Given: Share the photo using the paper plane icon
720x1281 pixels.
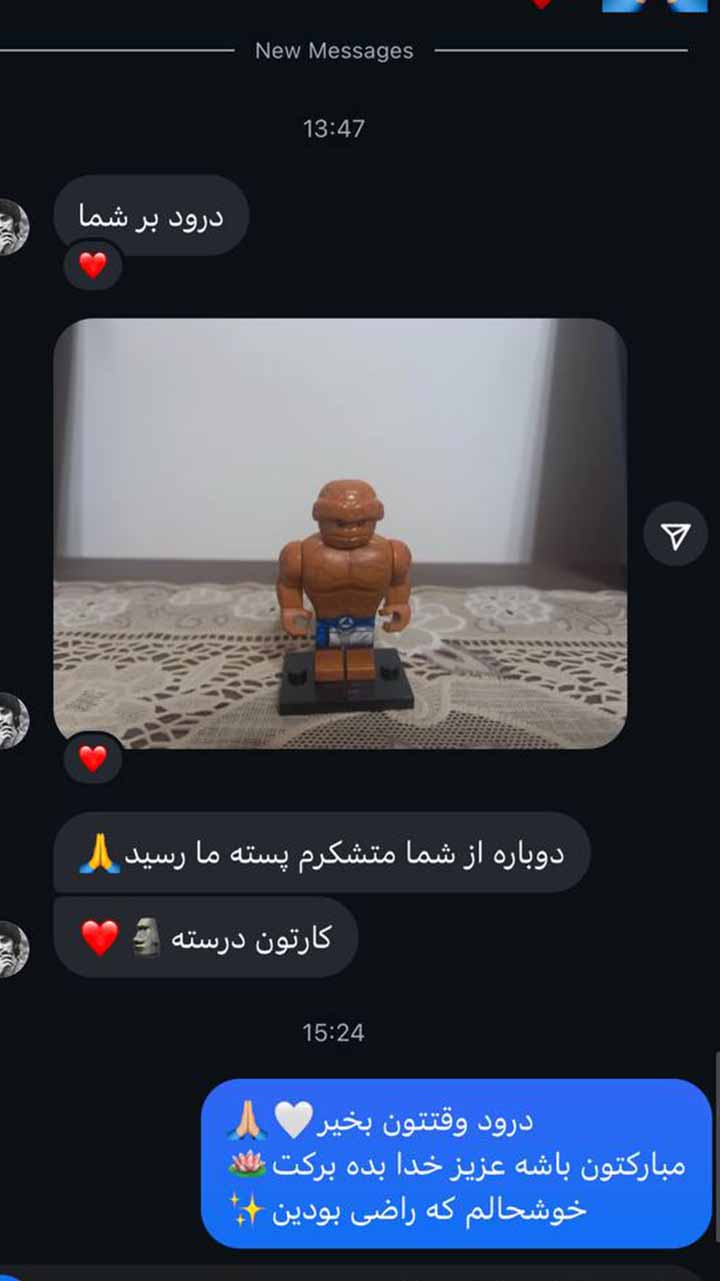Looking at the screenshot, I should 676,537.
